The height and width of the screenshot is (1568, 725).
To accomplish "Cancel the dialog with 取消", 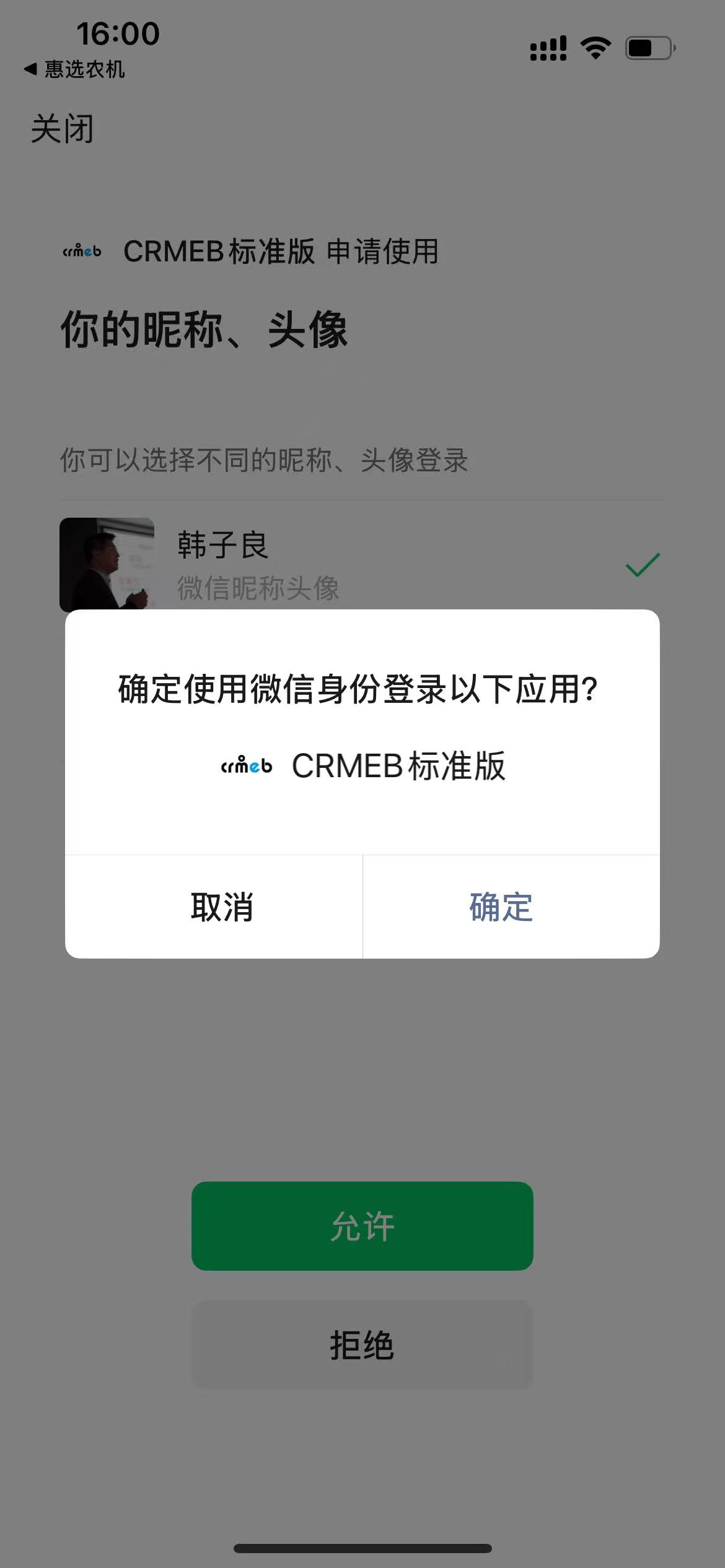I will pos(221,907).
